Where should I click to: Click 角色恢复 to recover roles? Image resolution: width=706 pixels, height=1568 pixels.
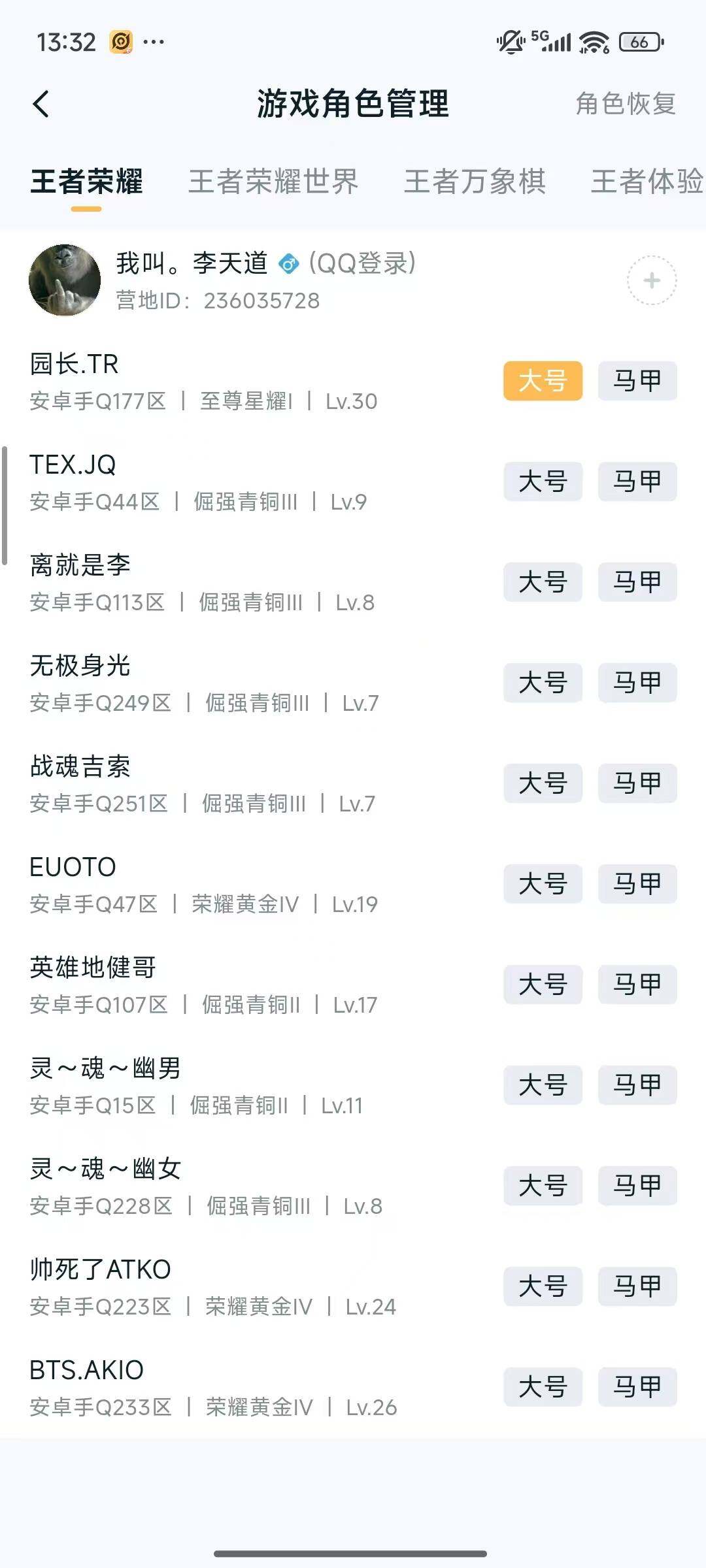coord(626,105)
